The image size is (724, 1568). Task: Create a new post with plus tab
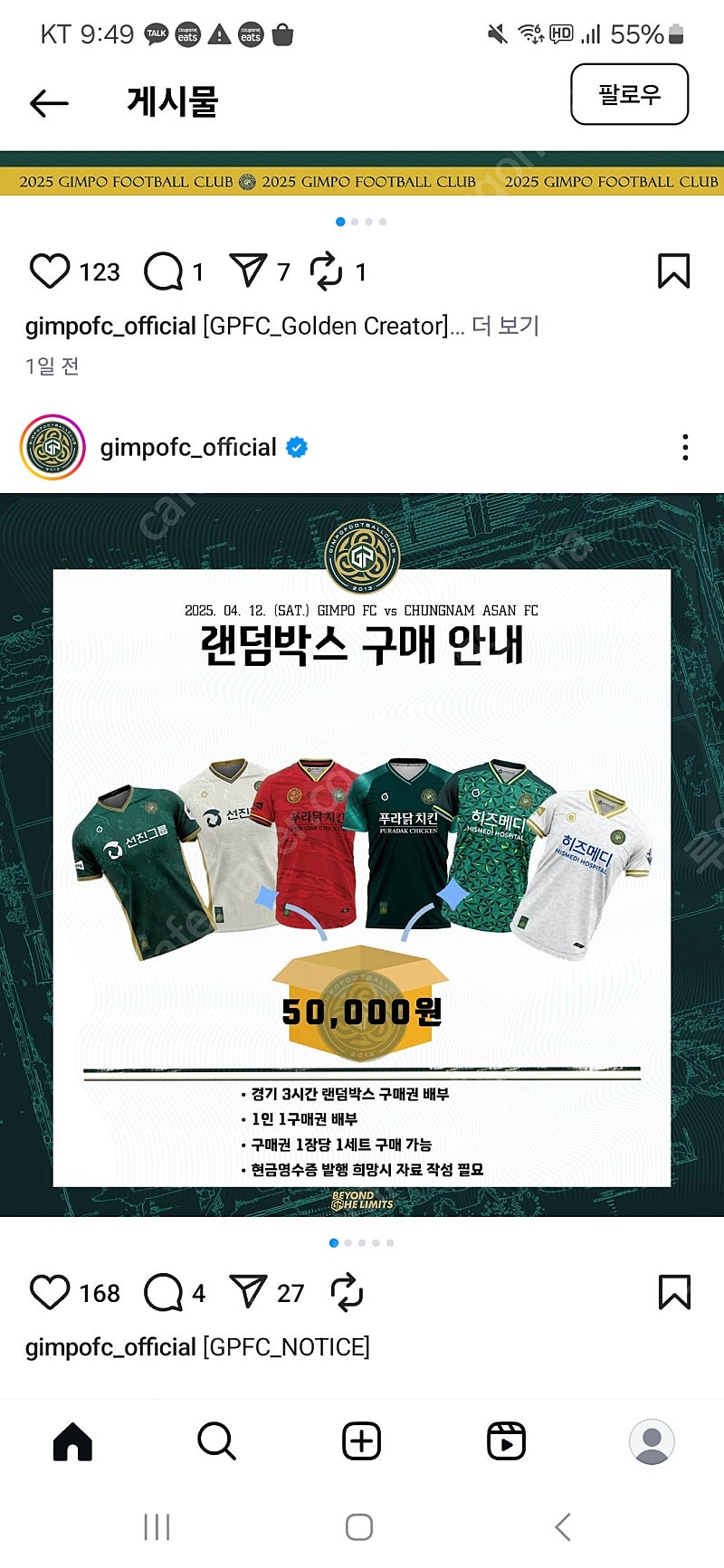[361, 1441]
